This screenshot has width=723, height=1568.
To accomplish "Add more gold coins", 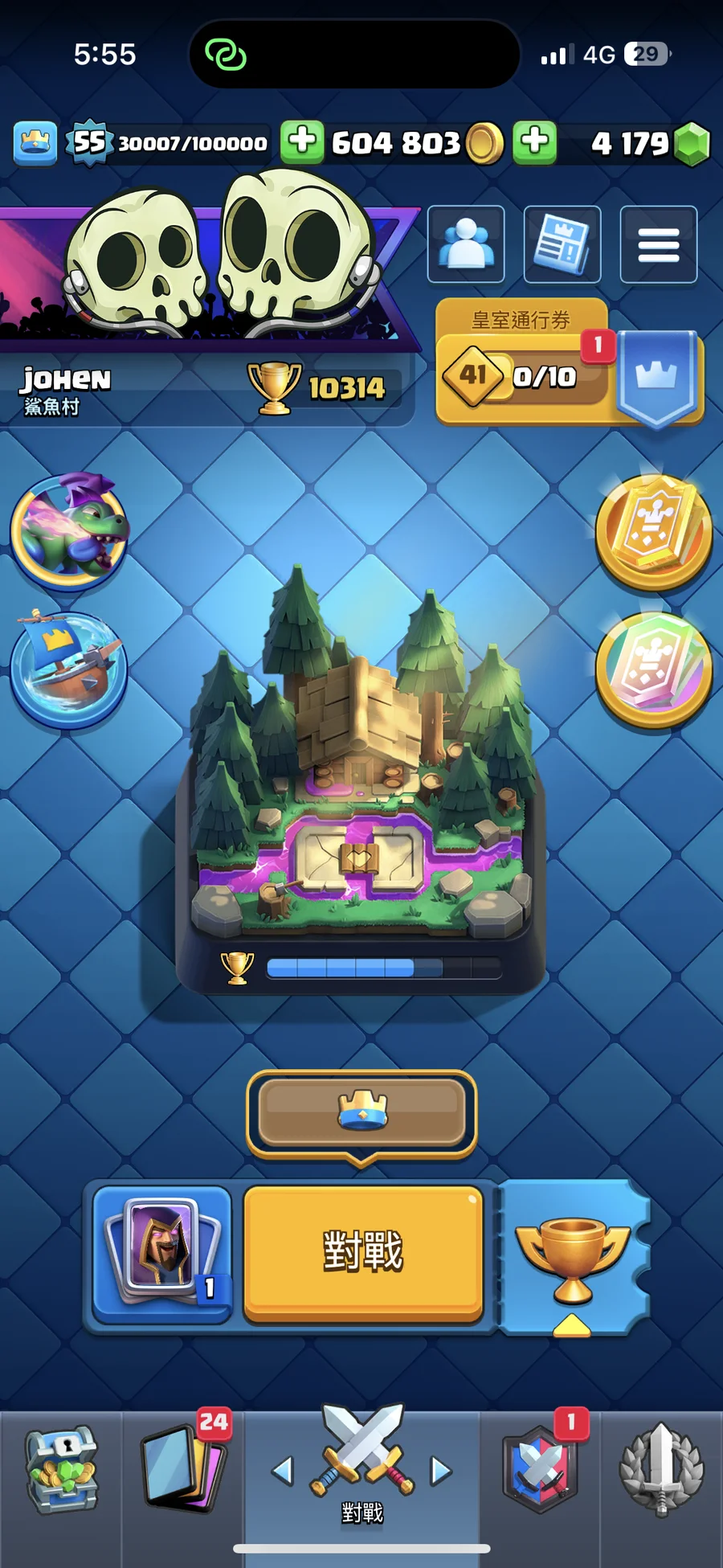I will pyautogui.click(x=302, y=142).
